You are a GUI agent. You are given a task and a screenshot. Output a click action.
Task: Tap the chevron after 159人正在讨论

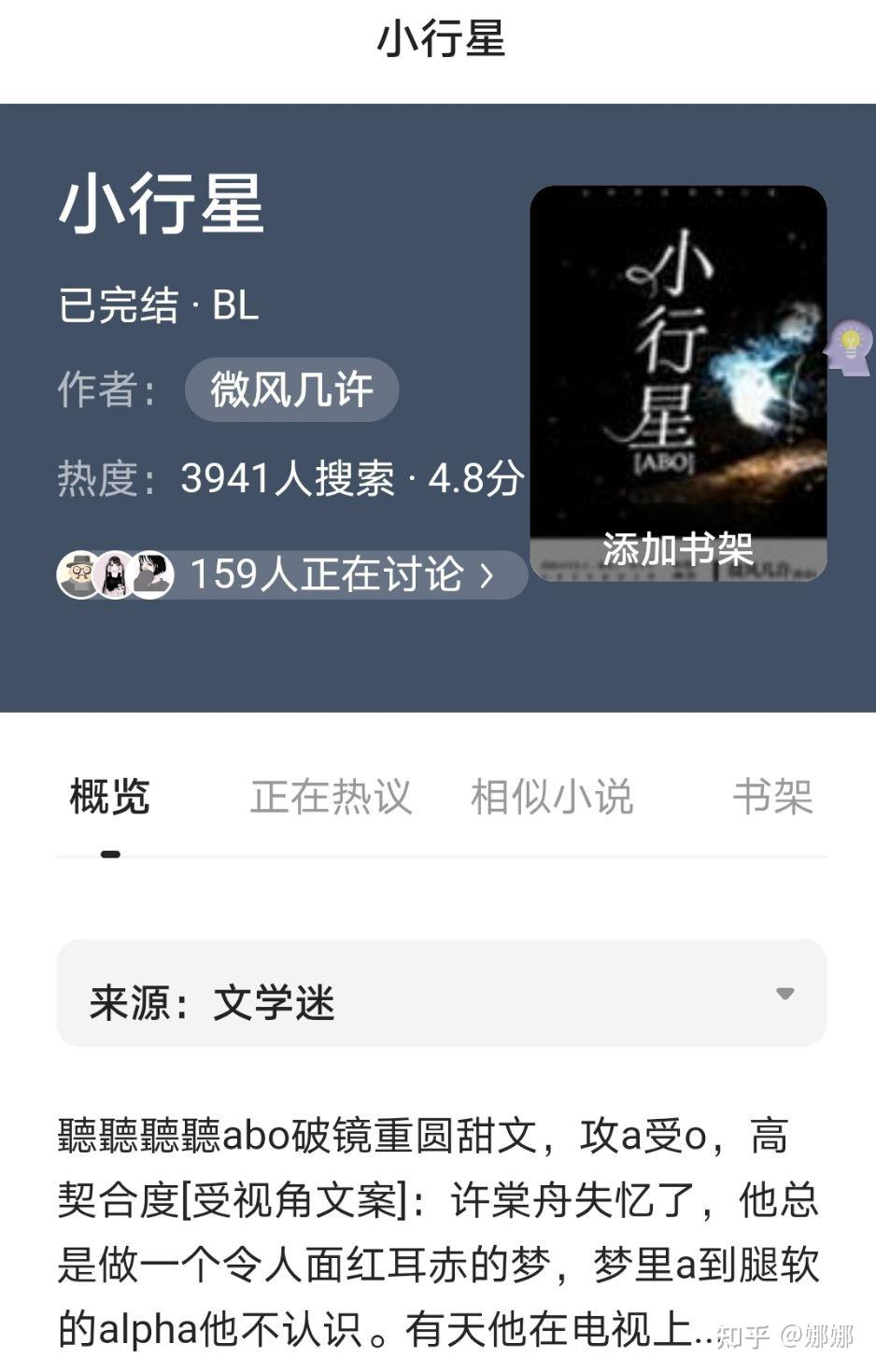[486, 575]
